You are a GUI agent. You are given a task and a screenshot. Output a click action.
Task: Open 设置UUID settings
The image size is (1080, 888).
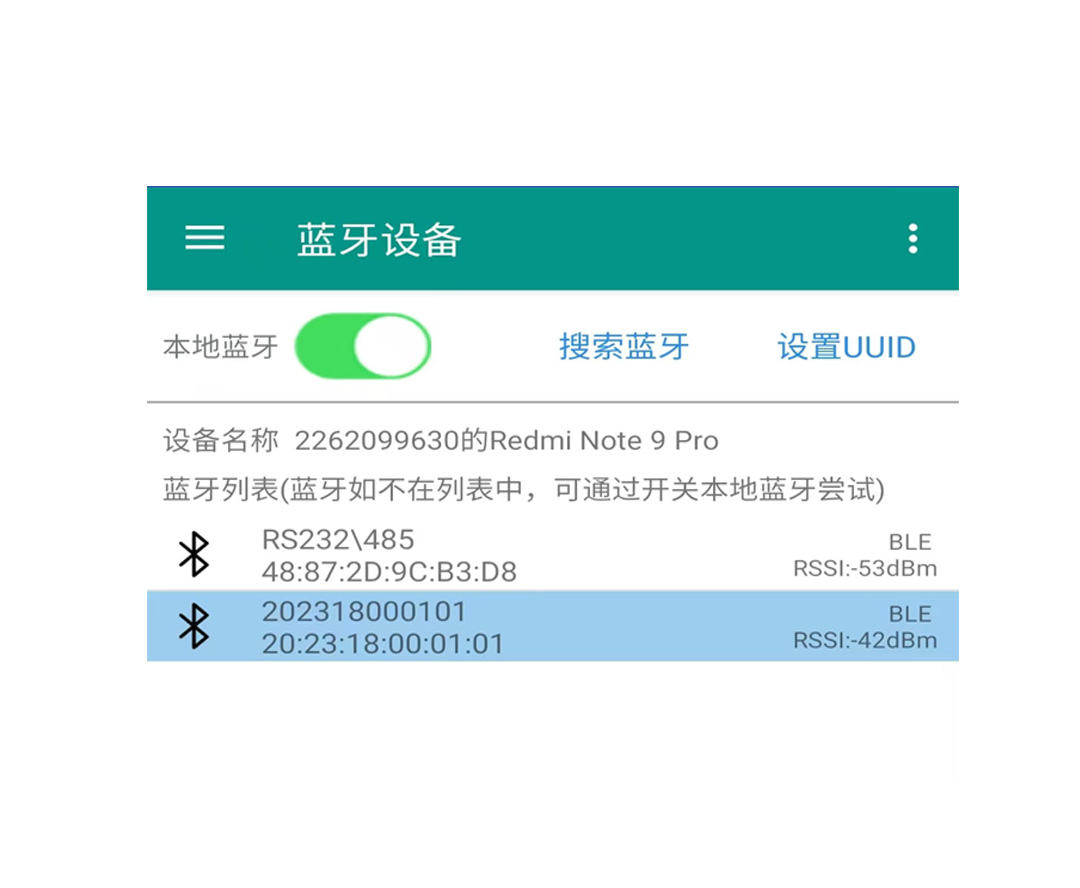click(x=846, y=347)
